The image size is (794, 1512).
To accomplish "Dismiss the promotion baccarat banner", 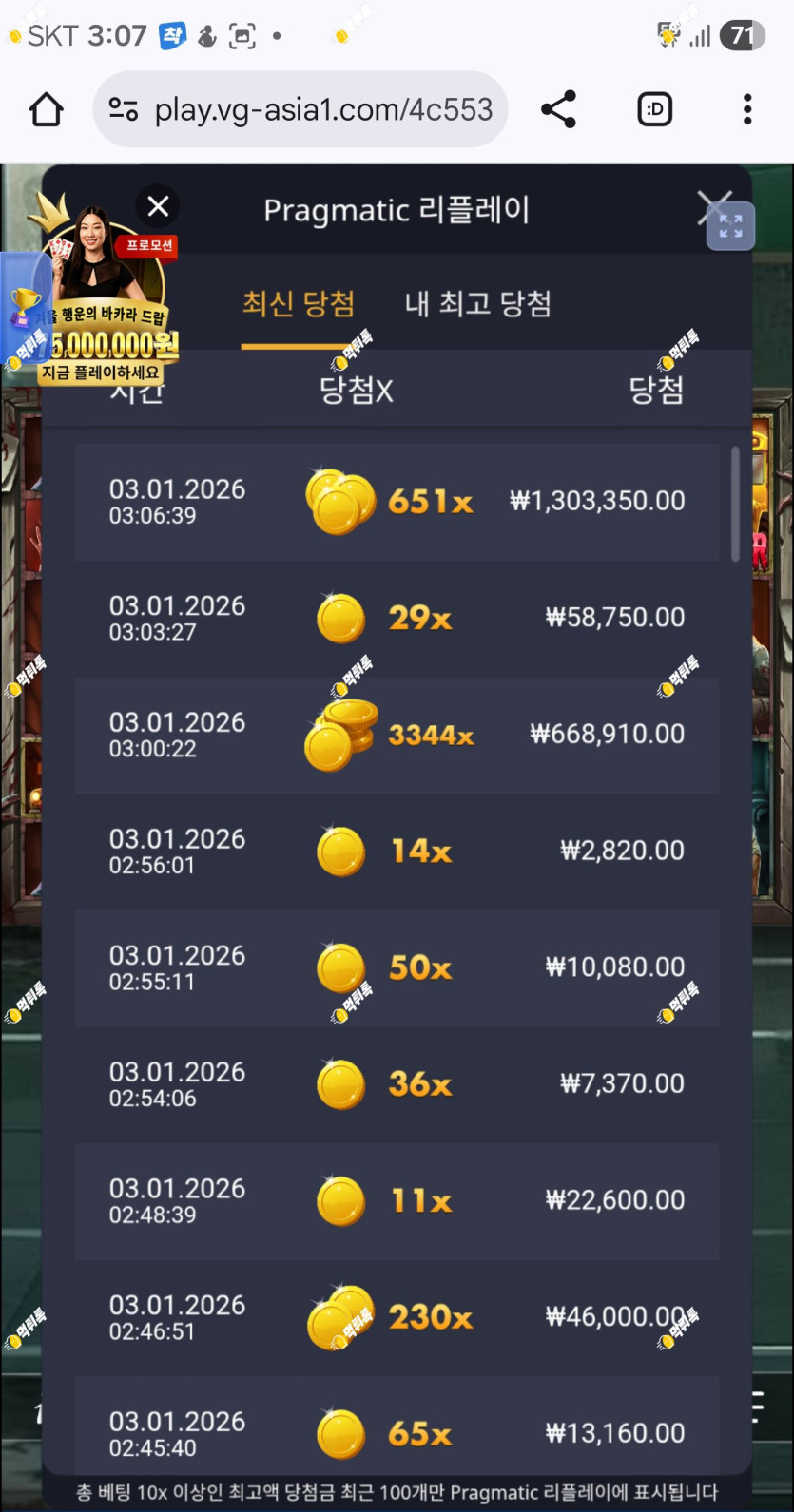I will click(x=158, y=206).
